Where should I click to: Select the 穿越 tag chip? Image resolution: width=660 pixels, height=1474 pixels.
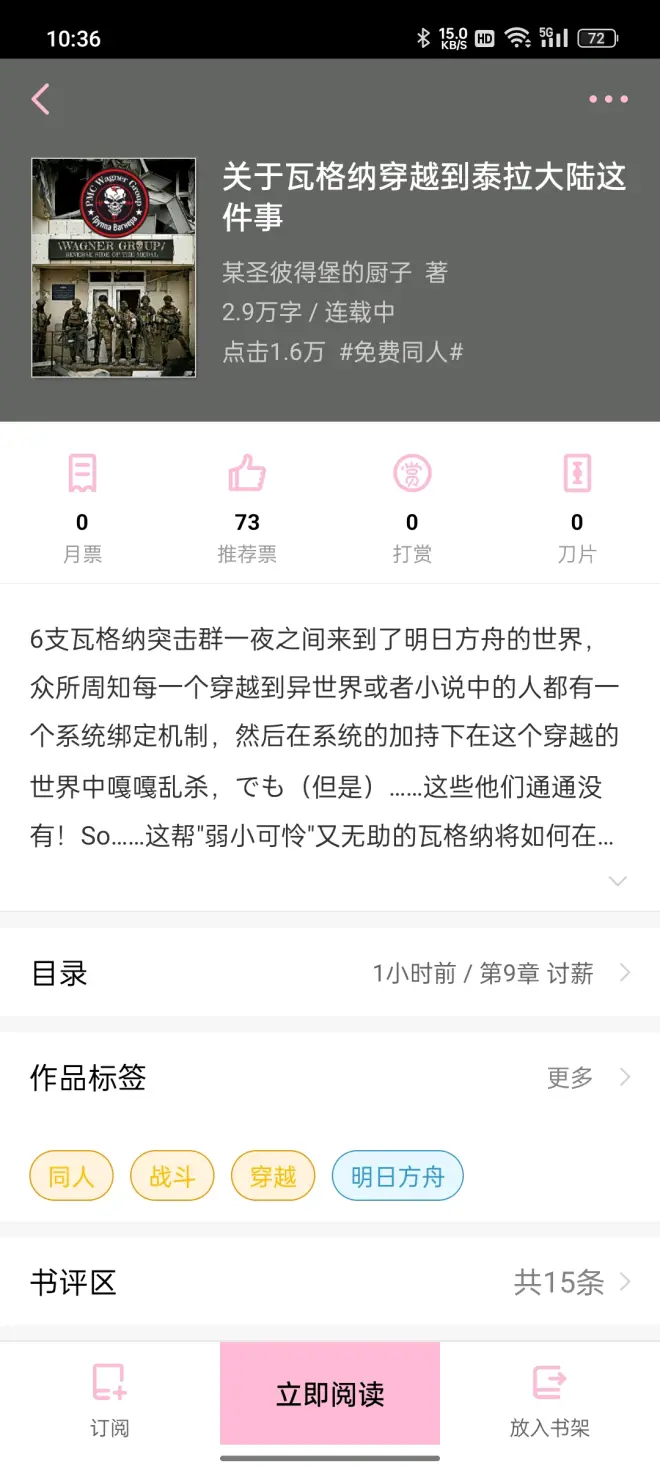point(273,1176)
